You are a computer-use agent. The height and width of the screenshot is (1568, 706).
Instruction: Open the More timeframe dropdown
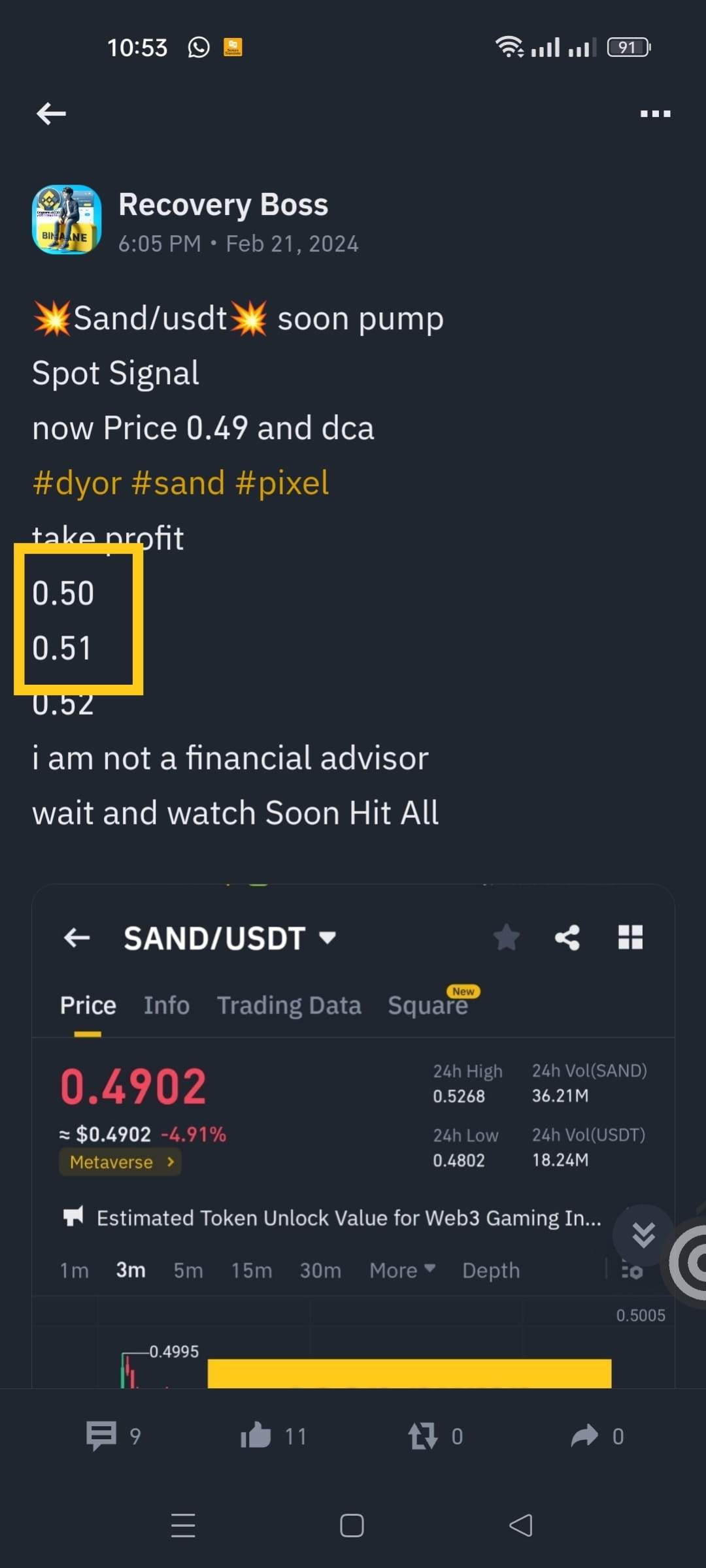[401, 1270]
